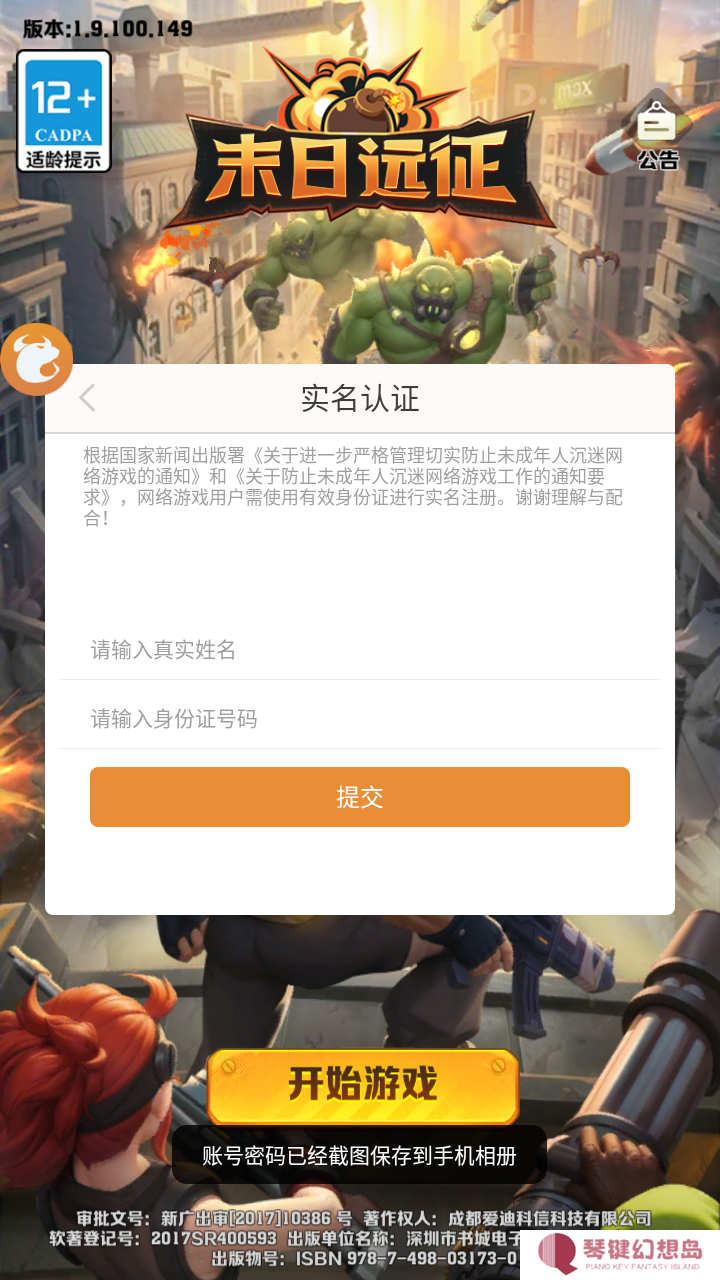Submit verification with the 提交 button

360,797
